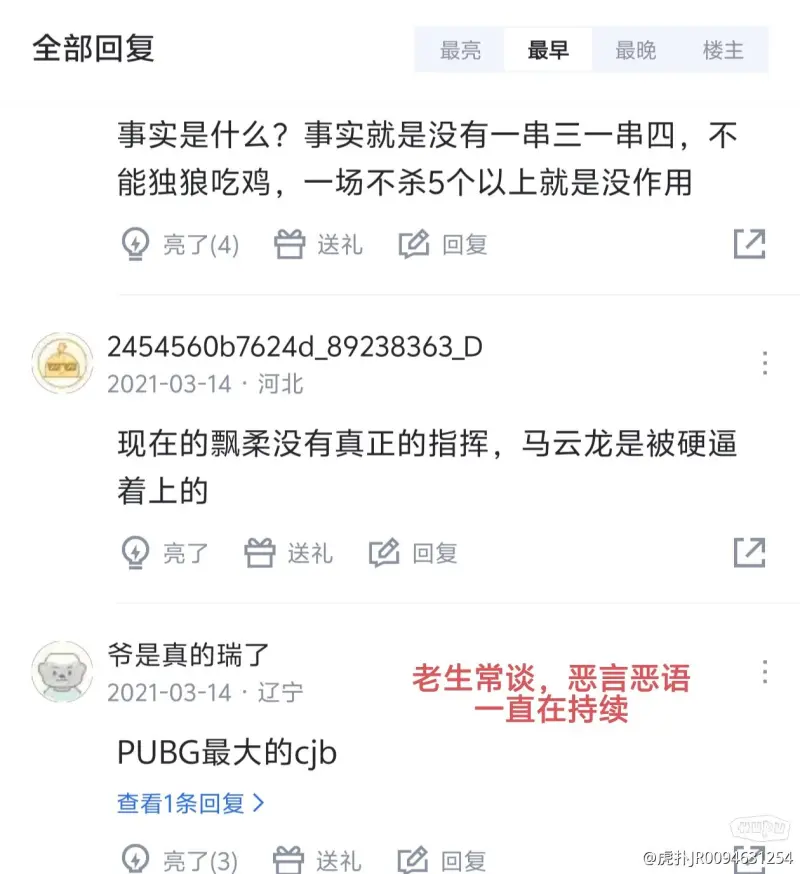Reply to PUBG最大的cjb comment
Viewport: 800px width, 874px height.
coord(443,860)
